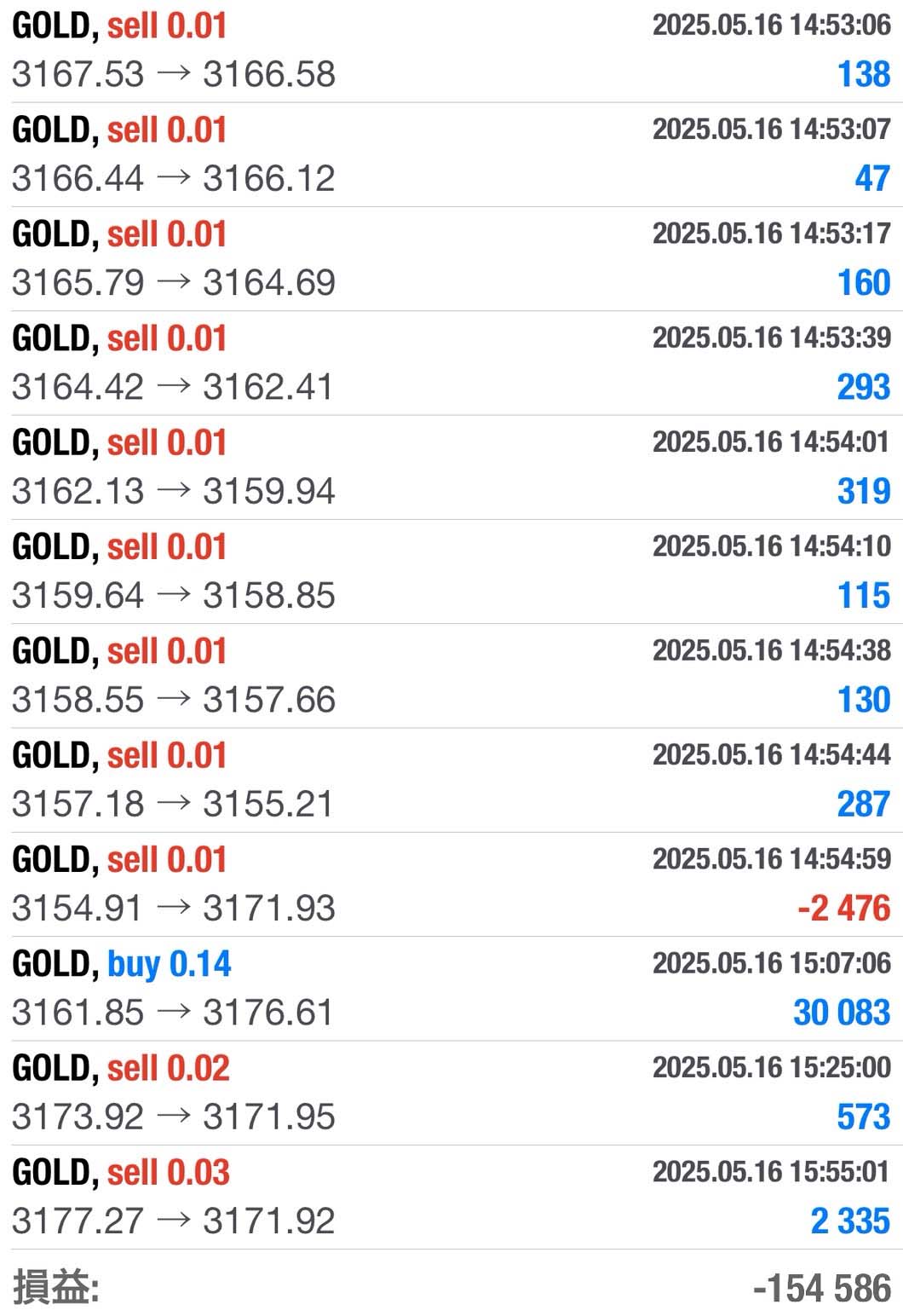Viewport: 903px width, 1316px height.
Task: Open the GOLD sell 0.03 trade
Action: [x=451, y=1197]
